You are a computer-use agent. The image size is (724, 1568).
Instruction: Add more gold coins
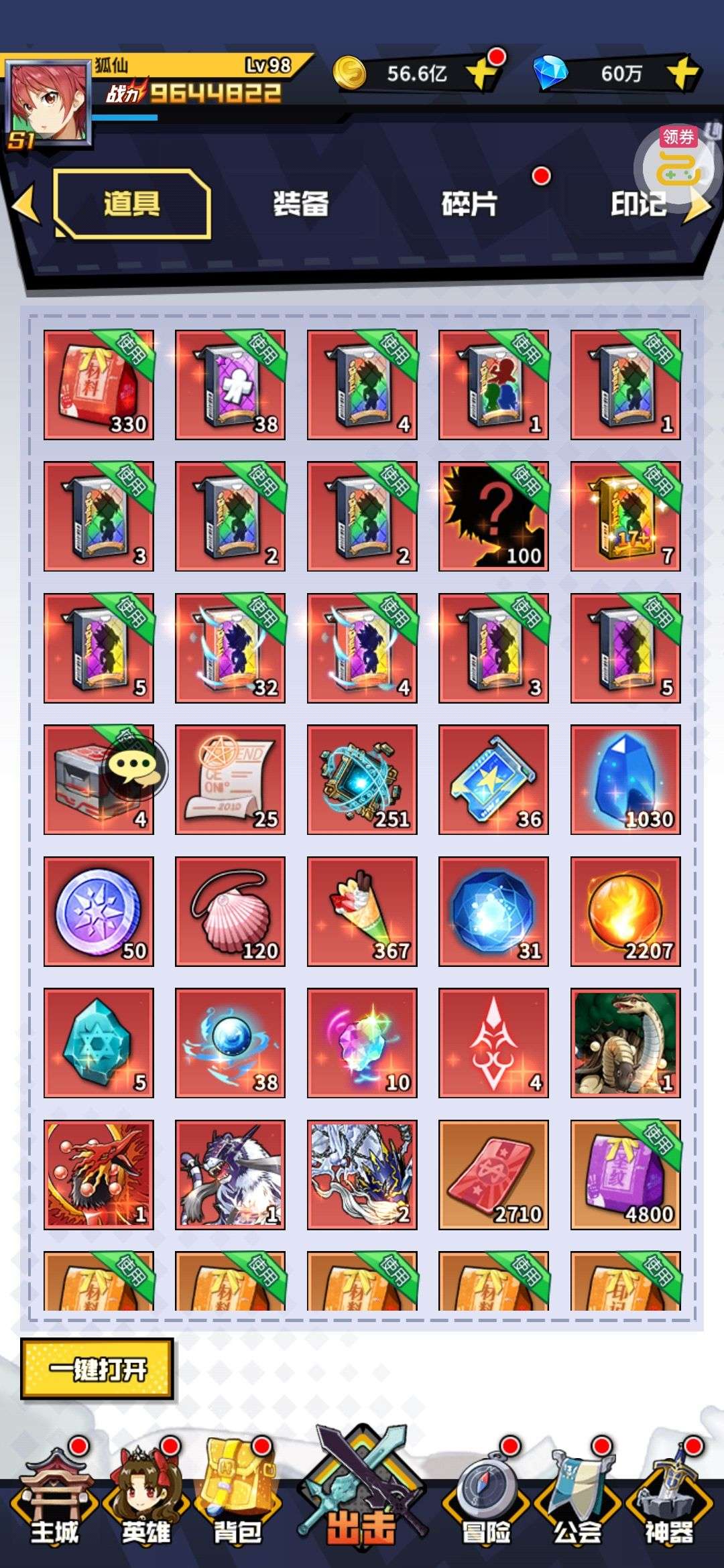click(483, 73)
